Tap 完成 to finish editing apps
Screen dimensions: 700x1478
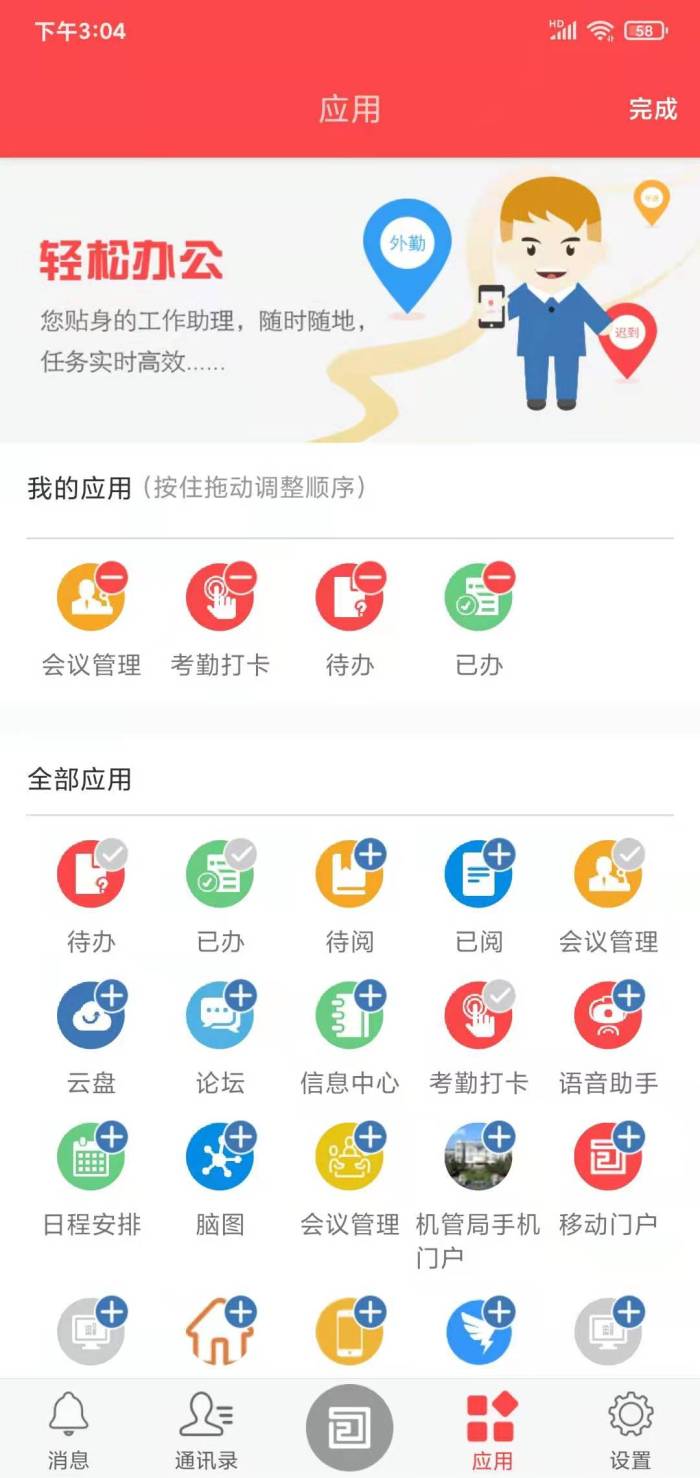click(652, 109)
